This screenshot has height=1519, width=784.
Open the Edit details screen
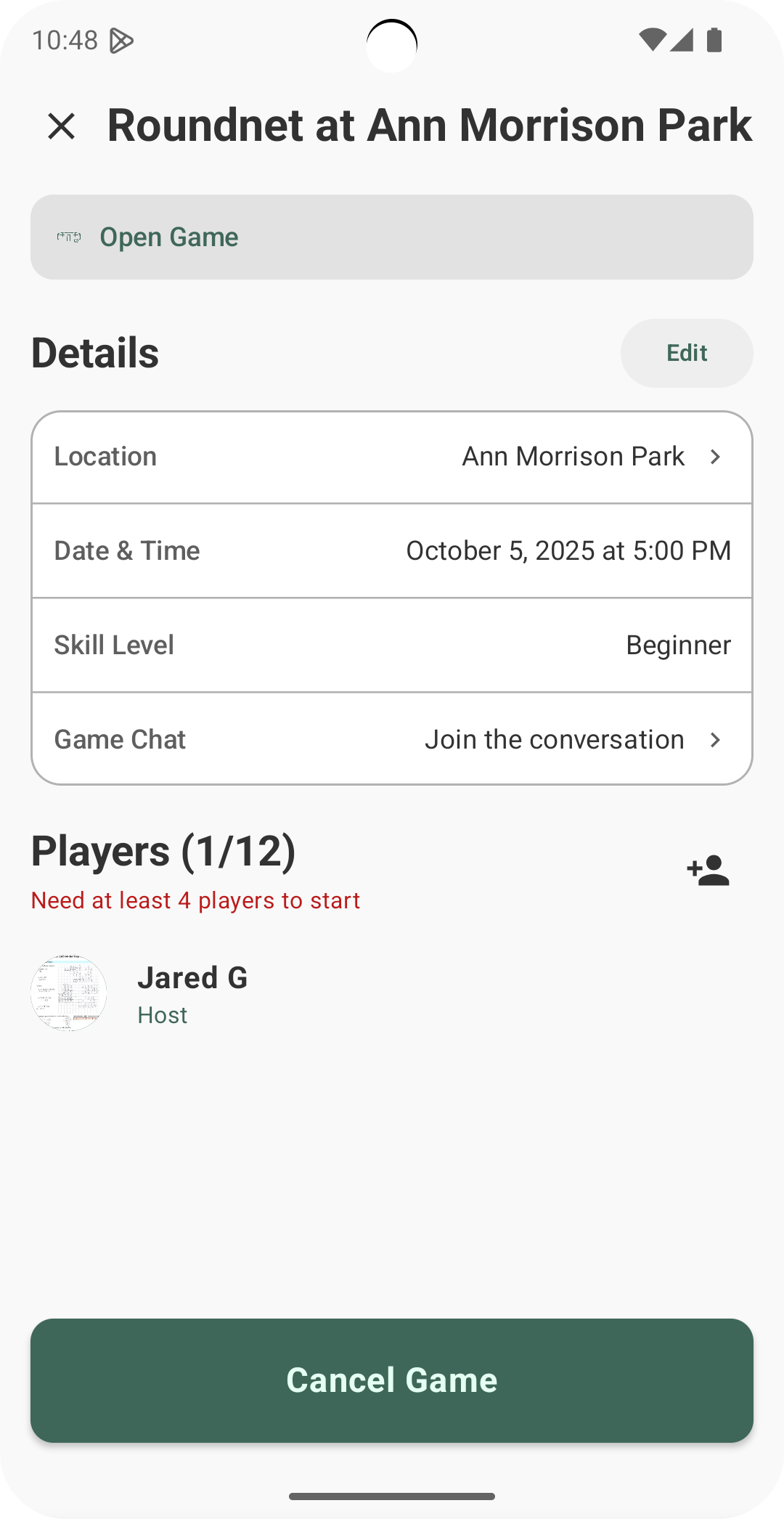point(685,353)
